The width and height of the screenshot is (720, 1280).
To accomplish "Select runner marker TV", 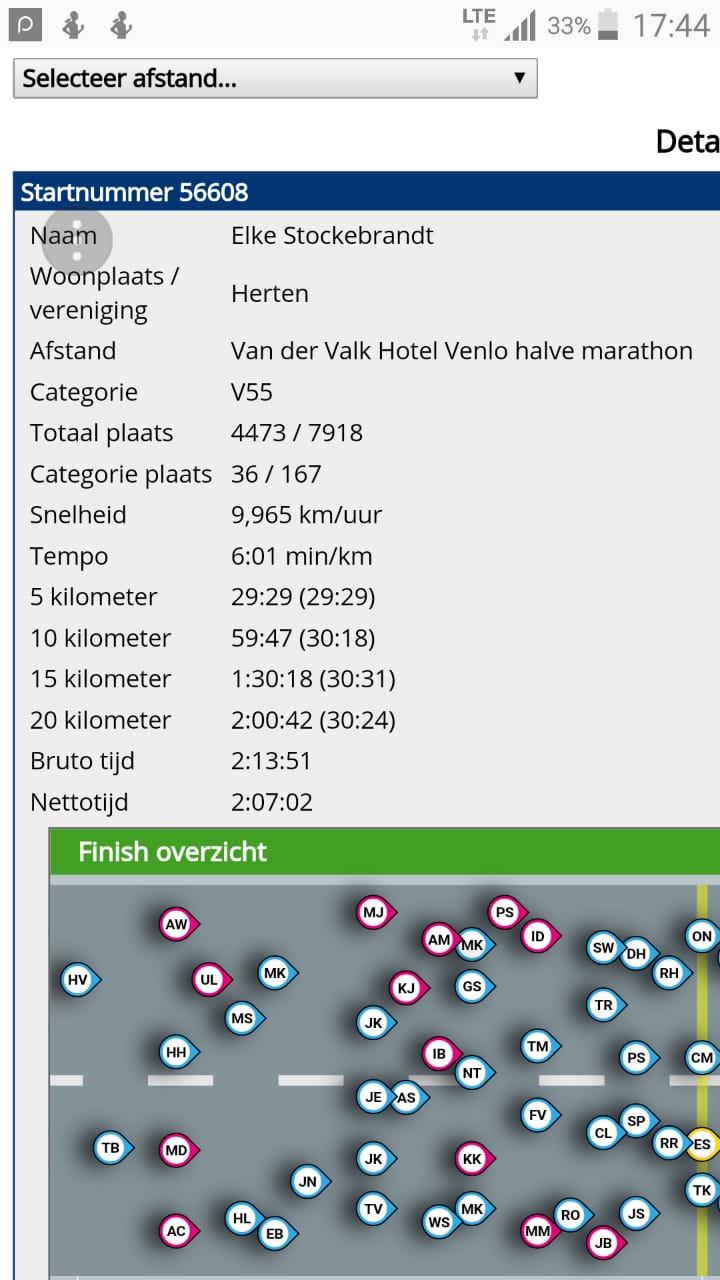I will click(x=376, y=1208).
